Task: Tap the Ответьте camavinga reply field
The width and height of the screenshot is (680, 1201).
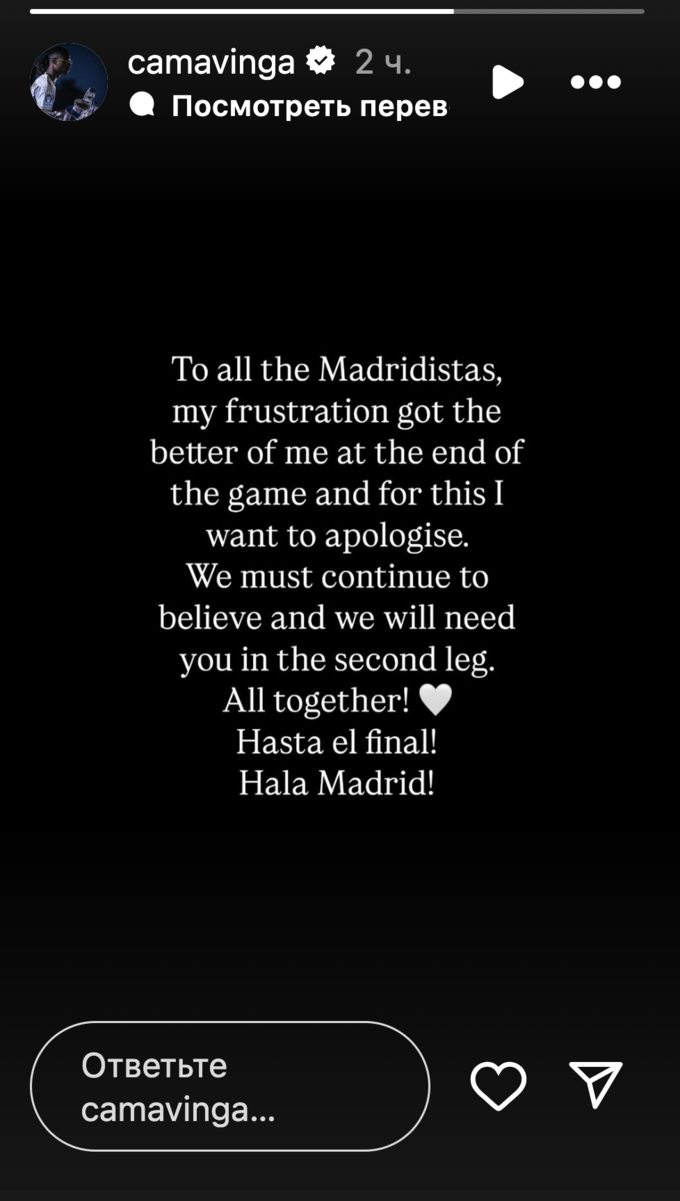Action: click(x=230, y=1087)
